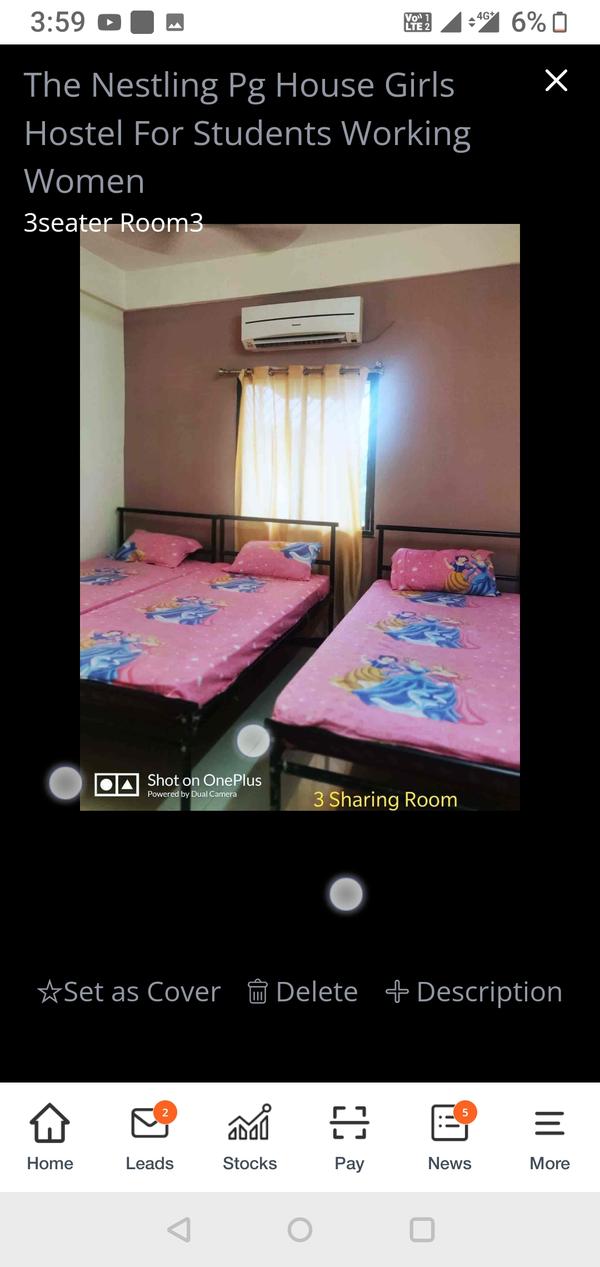Close the photo viewer
600x1267 pixels.
point(556,81)
